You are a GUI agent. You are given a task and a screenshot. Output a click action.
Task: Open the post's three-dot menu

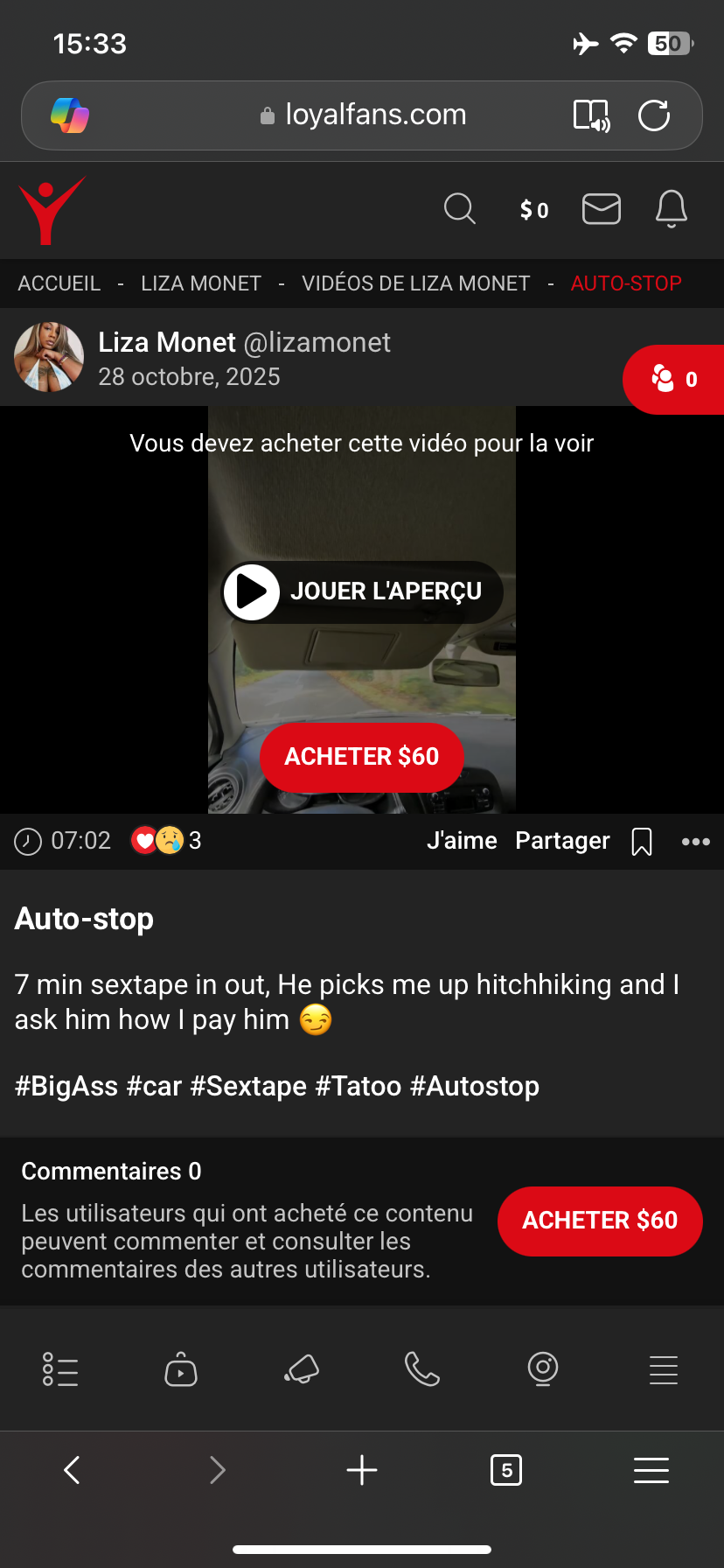[696, 842]
